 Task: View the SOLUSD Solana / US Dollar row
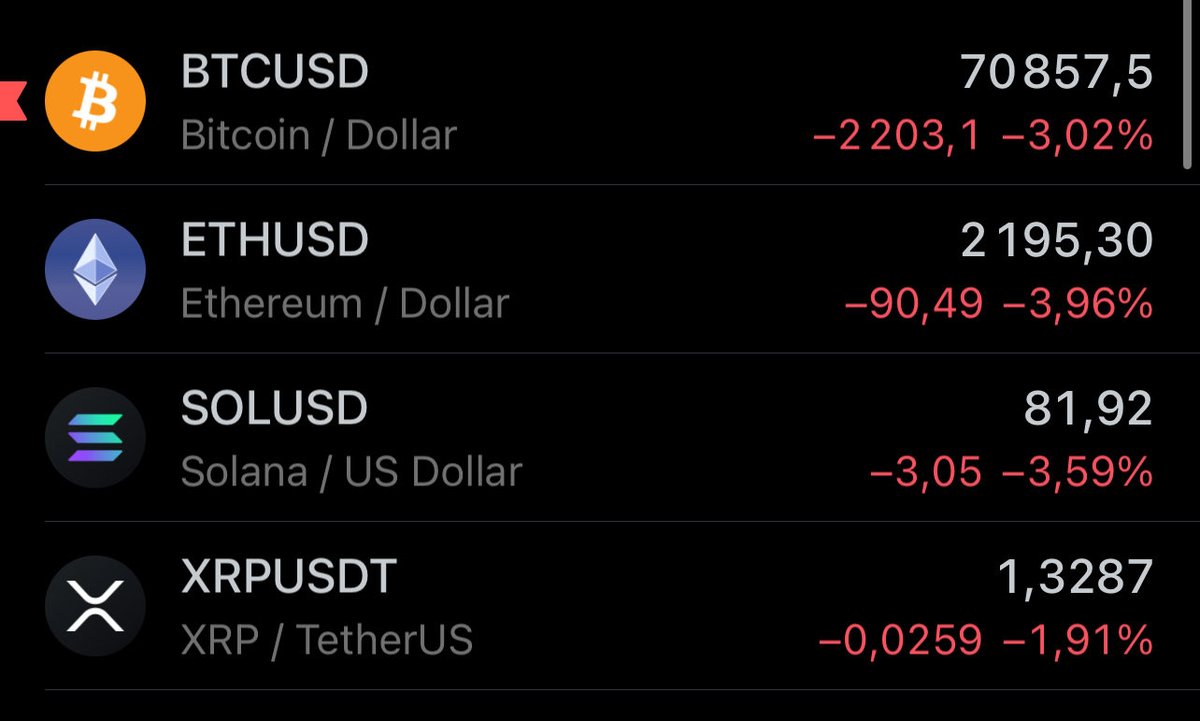pos(600,438)
